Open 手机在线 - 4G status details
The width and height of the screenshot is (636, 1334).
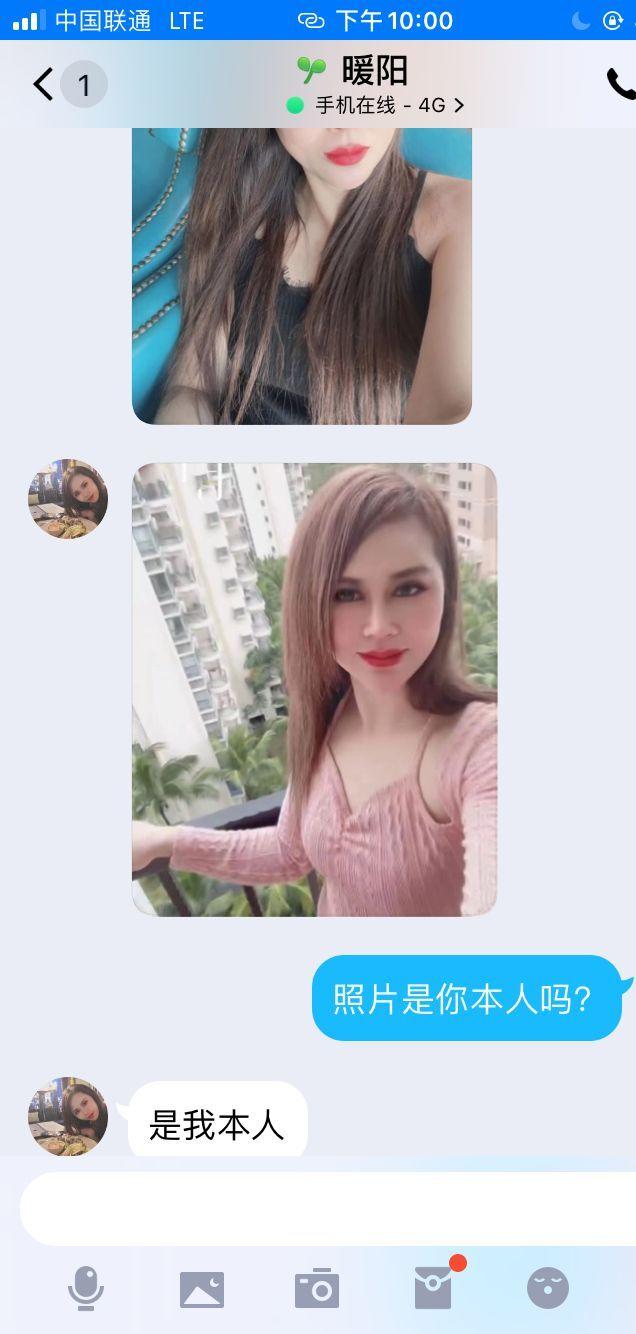pos(376,105)
